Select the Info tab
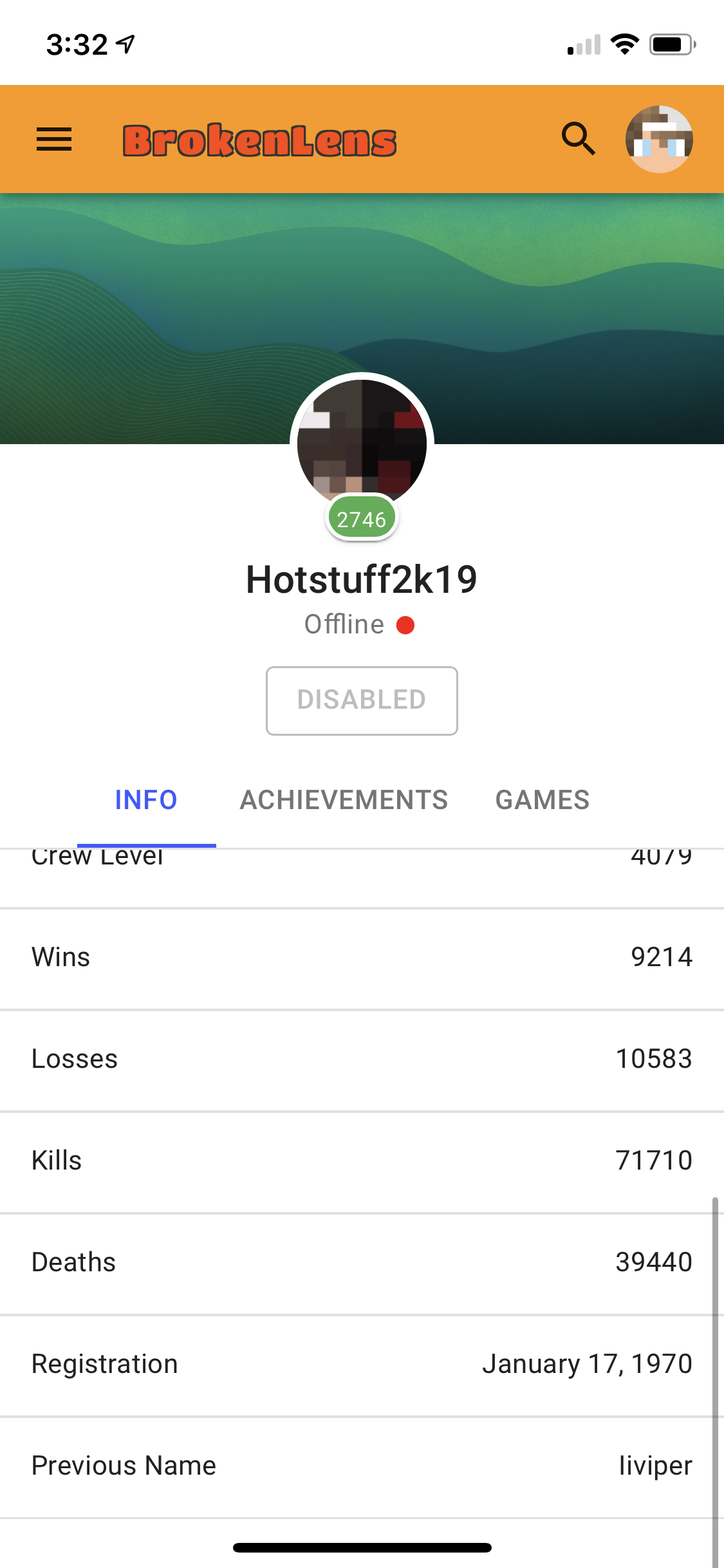 point(146,800)
